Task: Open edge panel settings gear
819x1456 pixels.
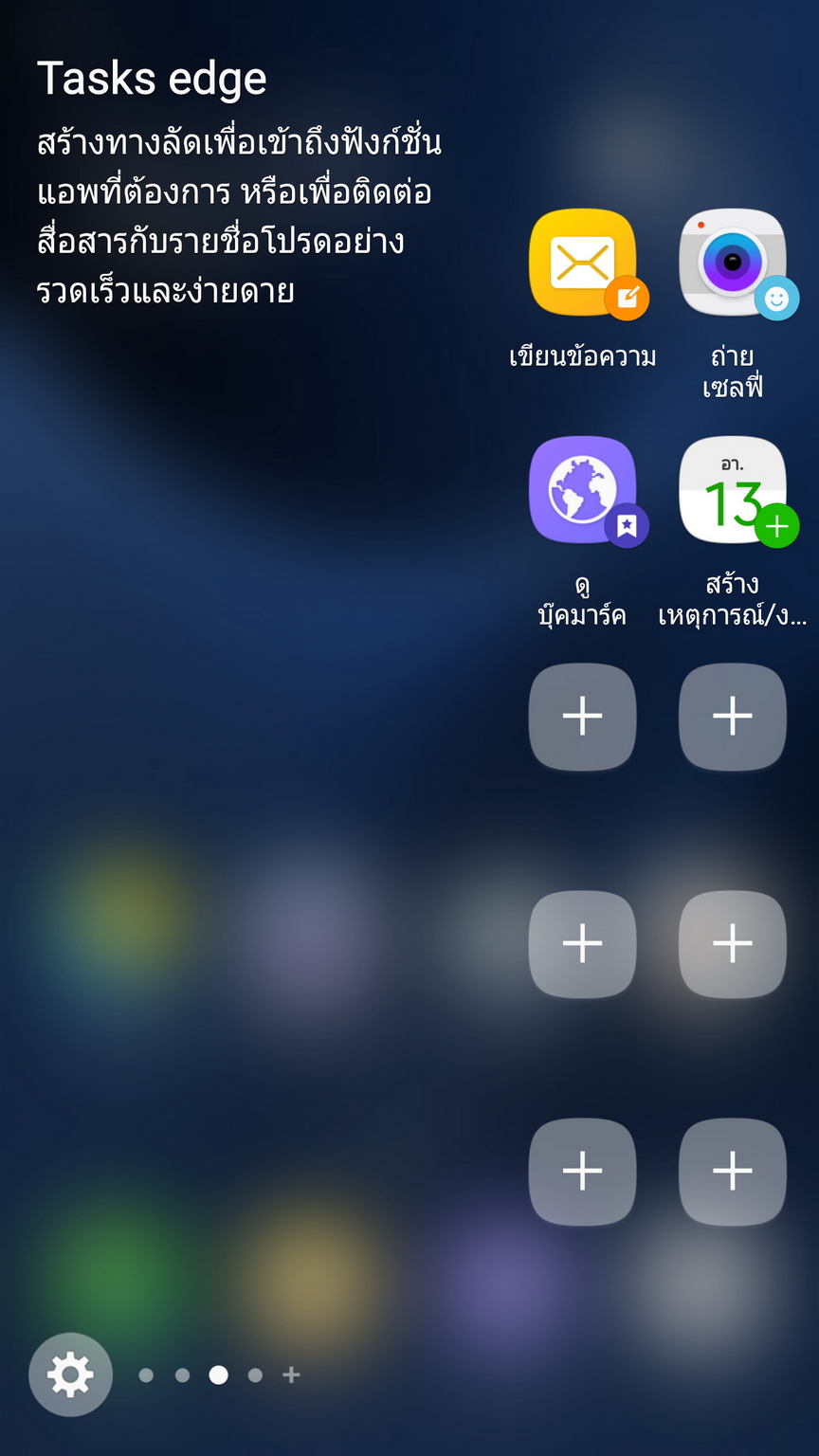Action: 70,1374
